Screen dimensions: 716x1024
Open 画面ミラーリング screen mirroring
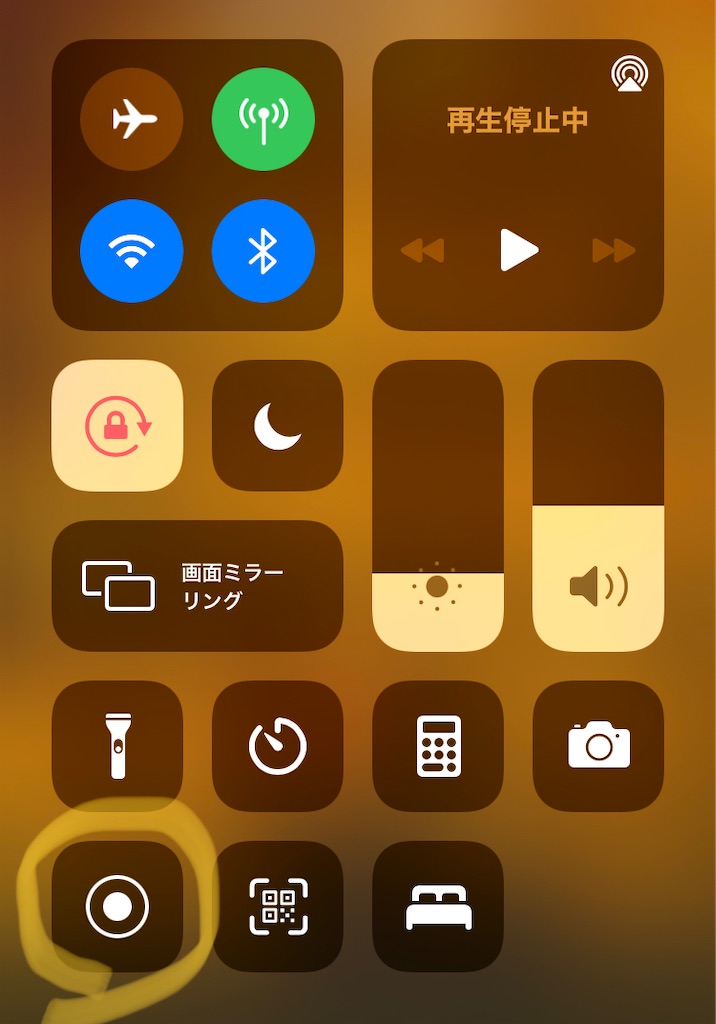click(x=197, y=586)
